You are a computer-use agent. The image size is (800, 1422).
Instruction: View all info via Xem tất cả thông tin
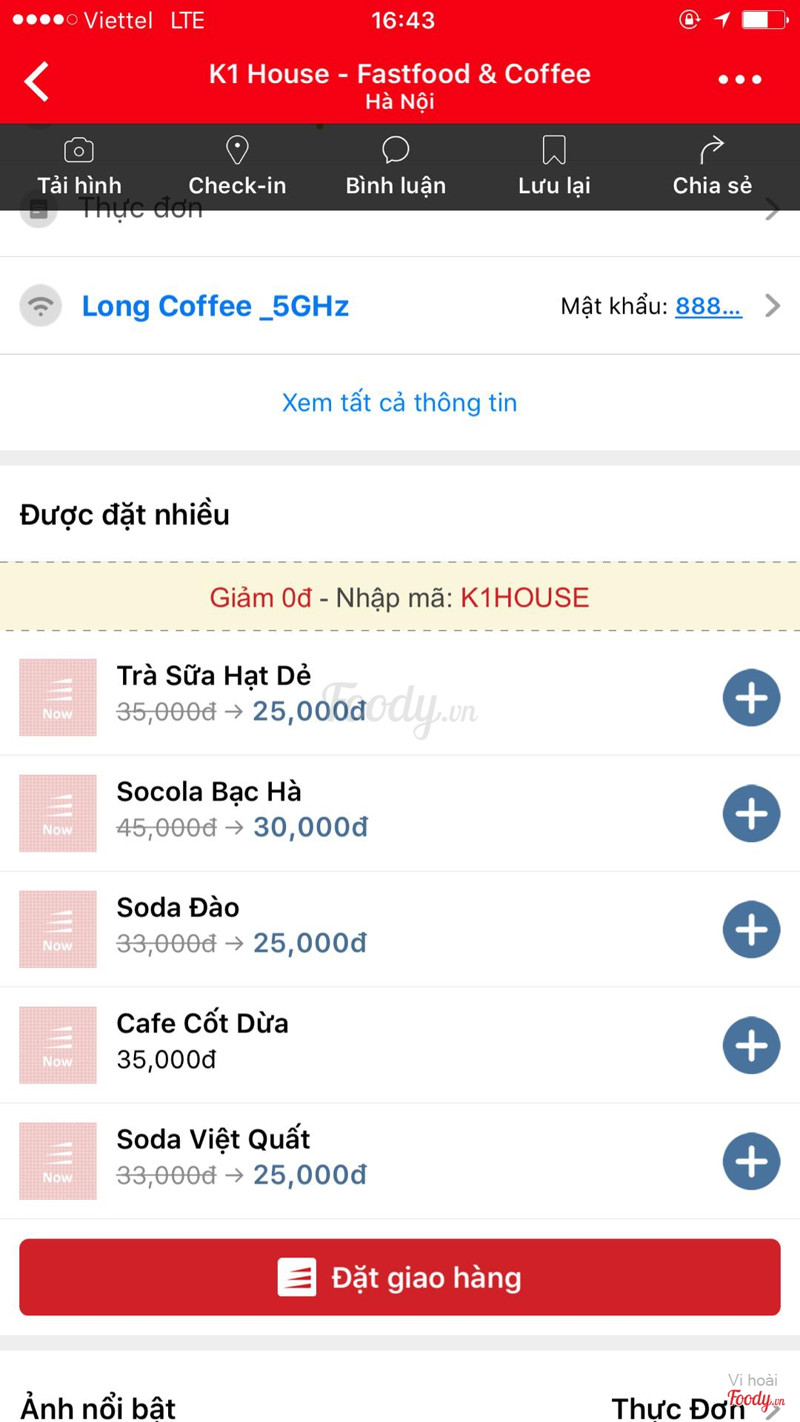(400, 403)
